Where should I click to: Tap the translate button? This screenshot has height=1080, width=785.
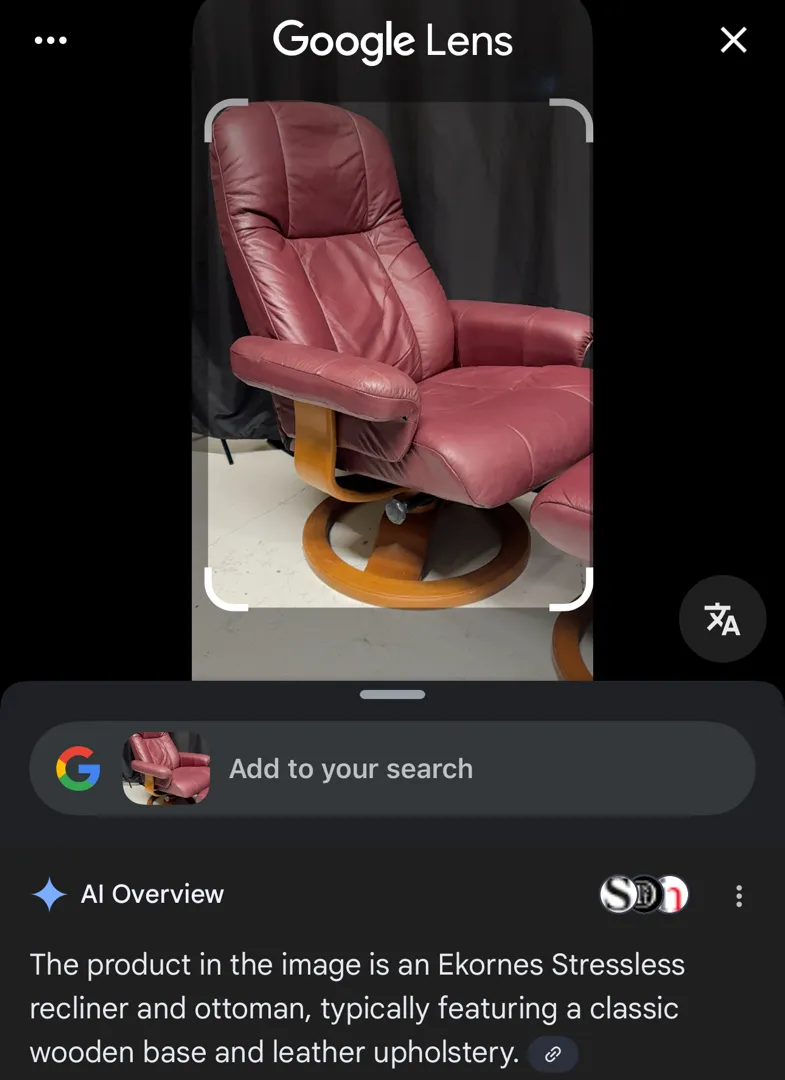[722, 619]
